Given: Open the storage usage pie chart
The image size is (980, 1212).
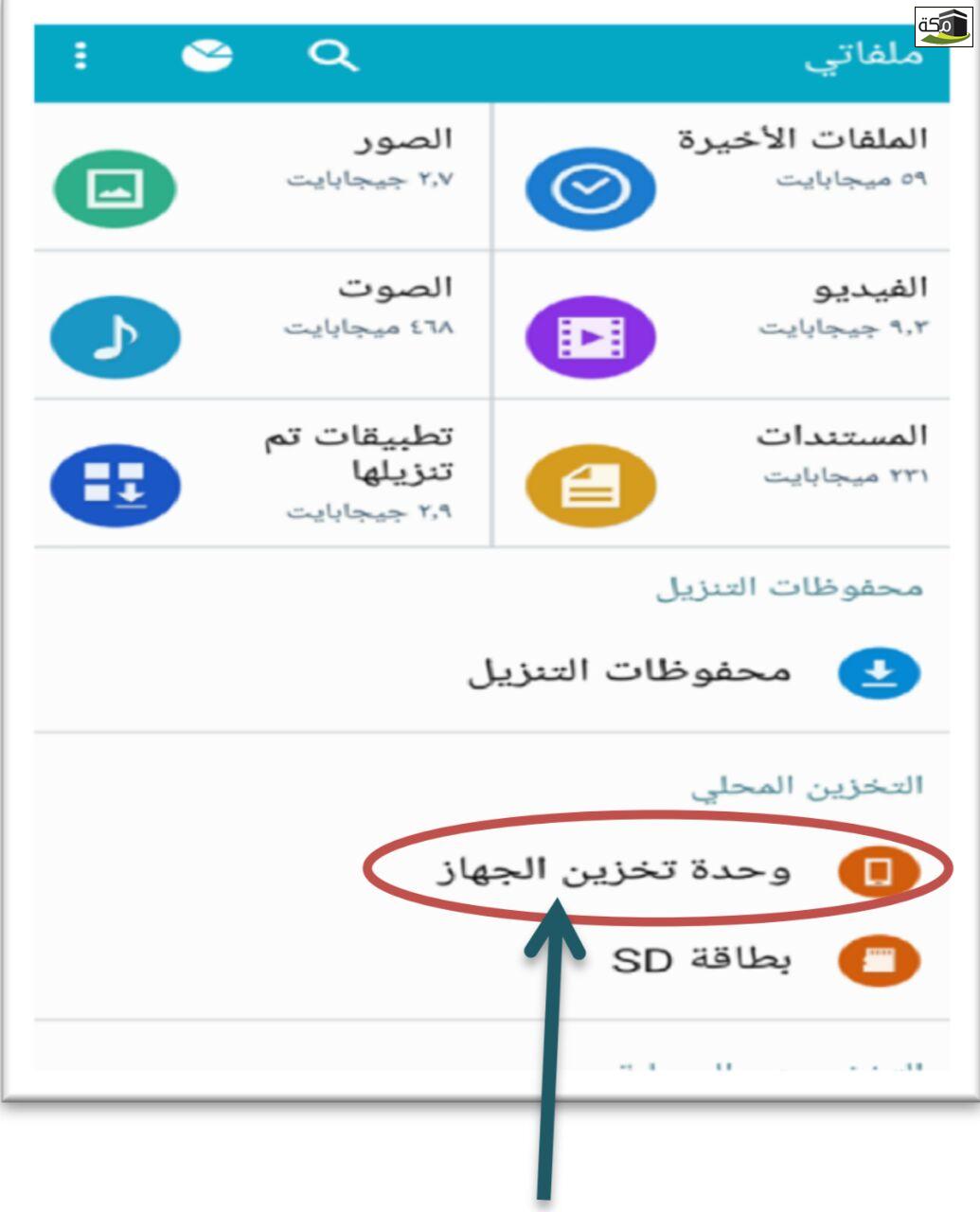Looking at the screenshot, I should pos(207,56).
